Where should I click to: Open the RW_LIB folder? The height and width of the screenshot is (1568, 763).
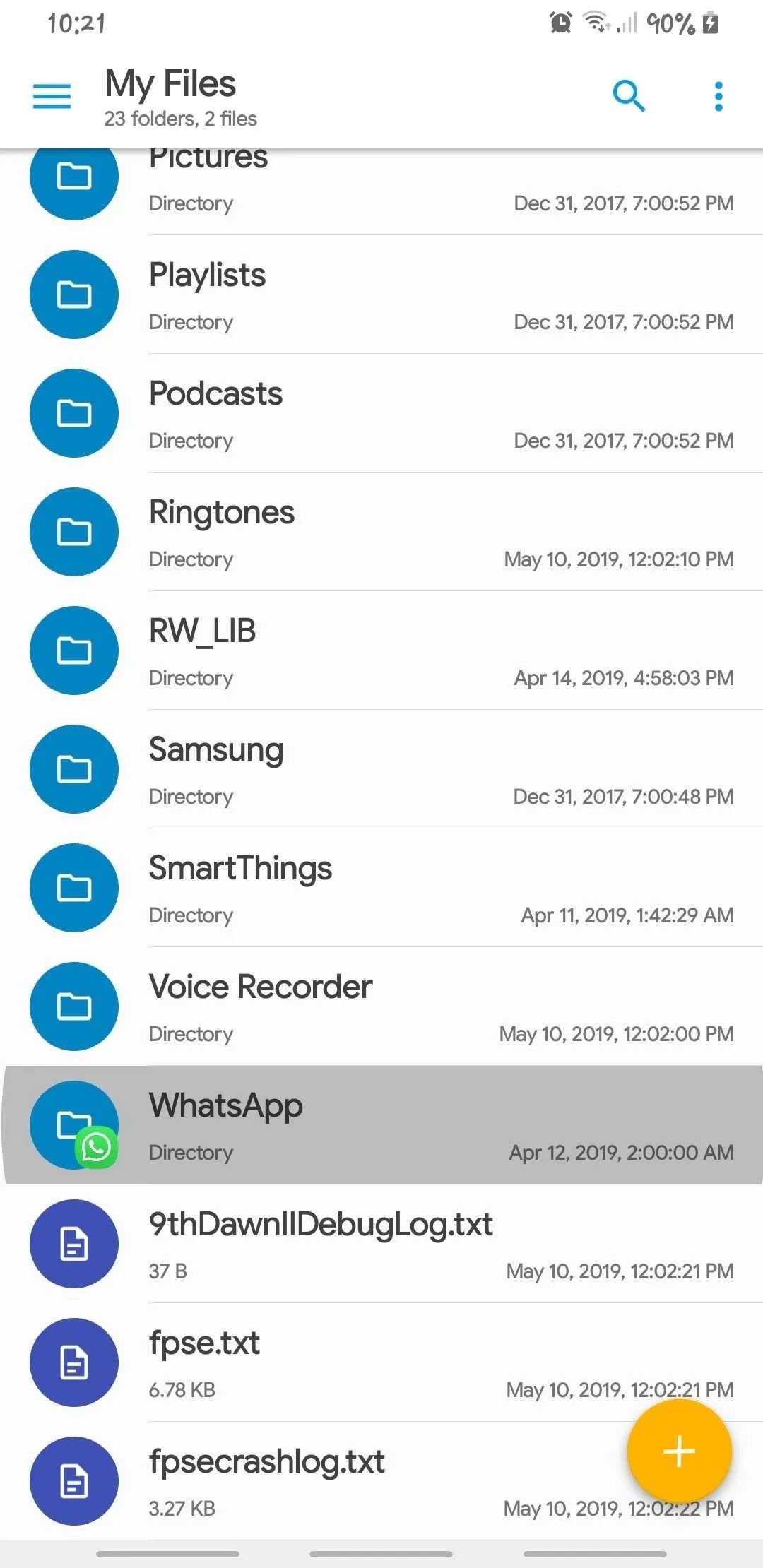coord(381,651)
